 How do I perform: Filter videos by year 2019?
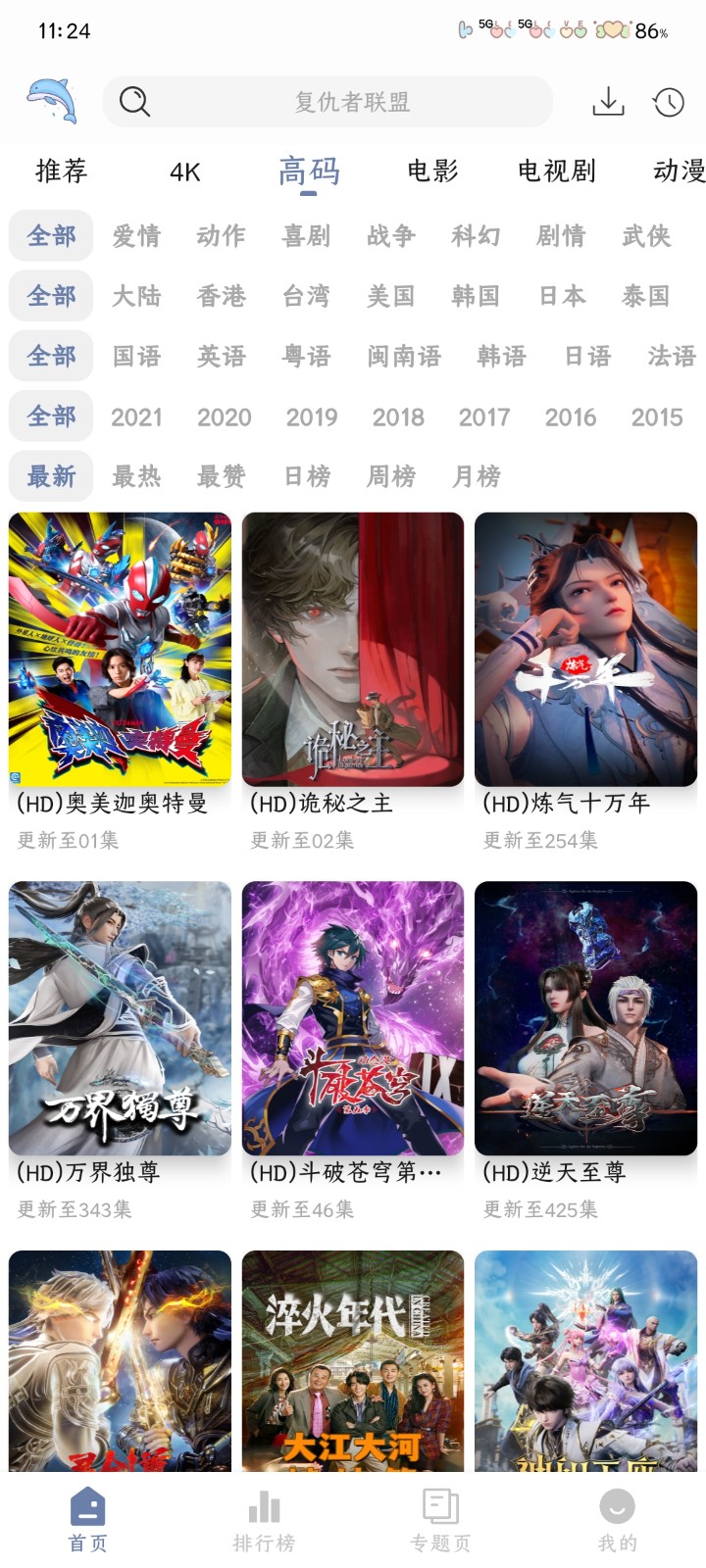coord(312,416)
